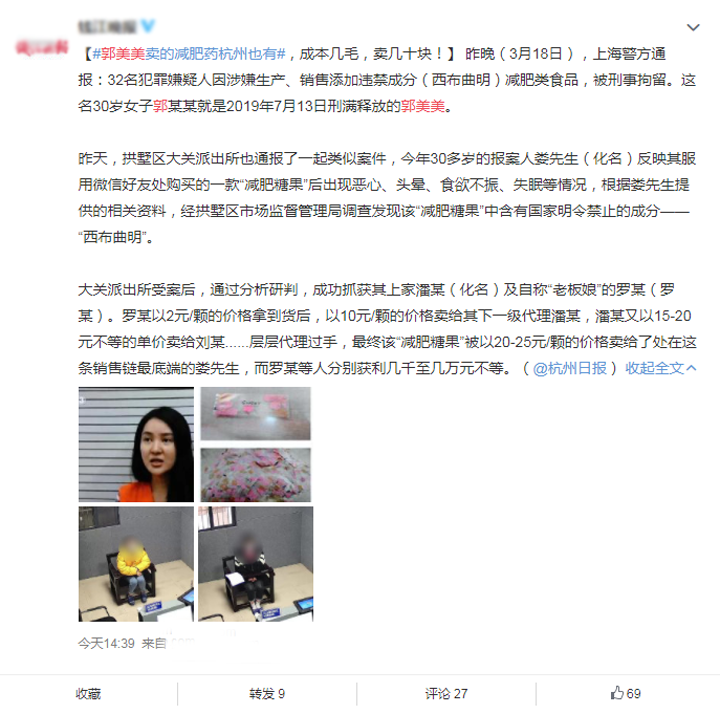
Task: Open the pile of pink candies photo
Action: pyautogui.click(x=255, y=474)
